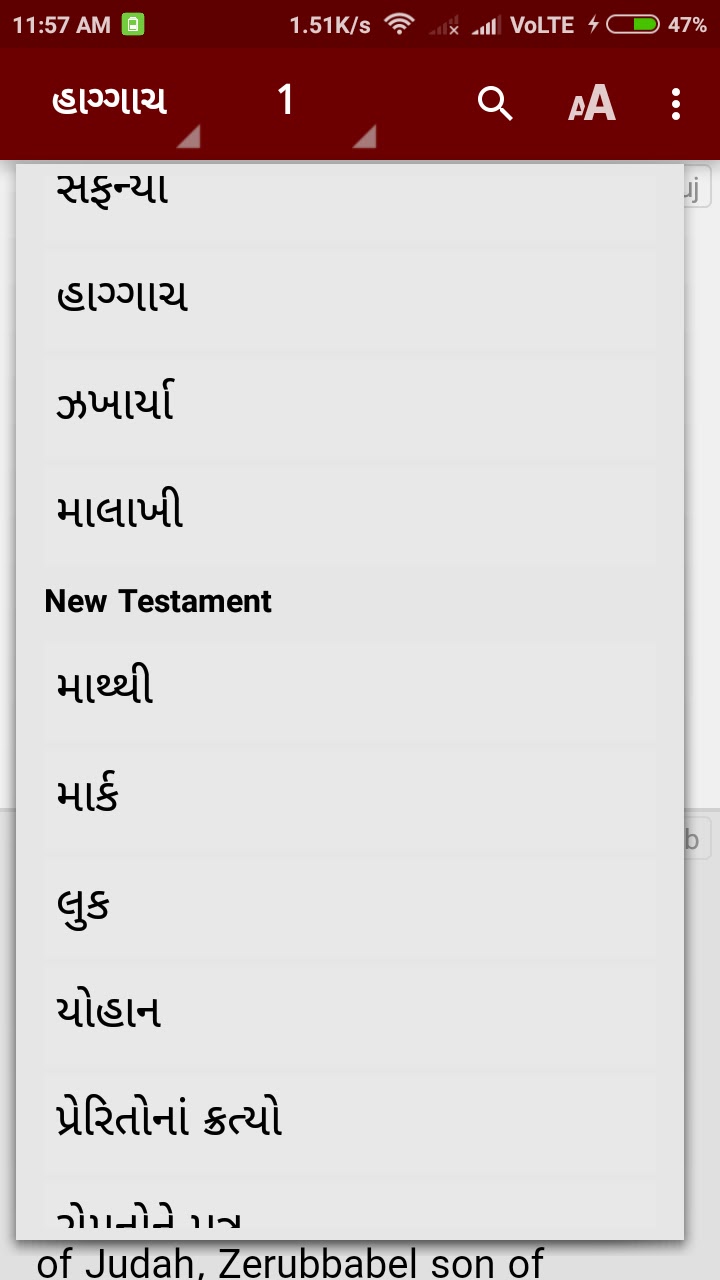Open the book યોહાન
Image resolution: width=720 pixels, height=1280 pixels.
pyautogui.click(x=350, y=1013)
